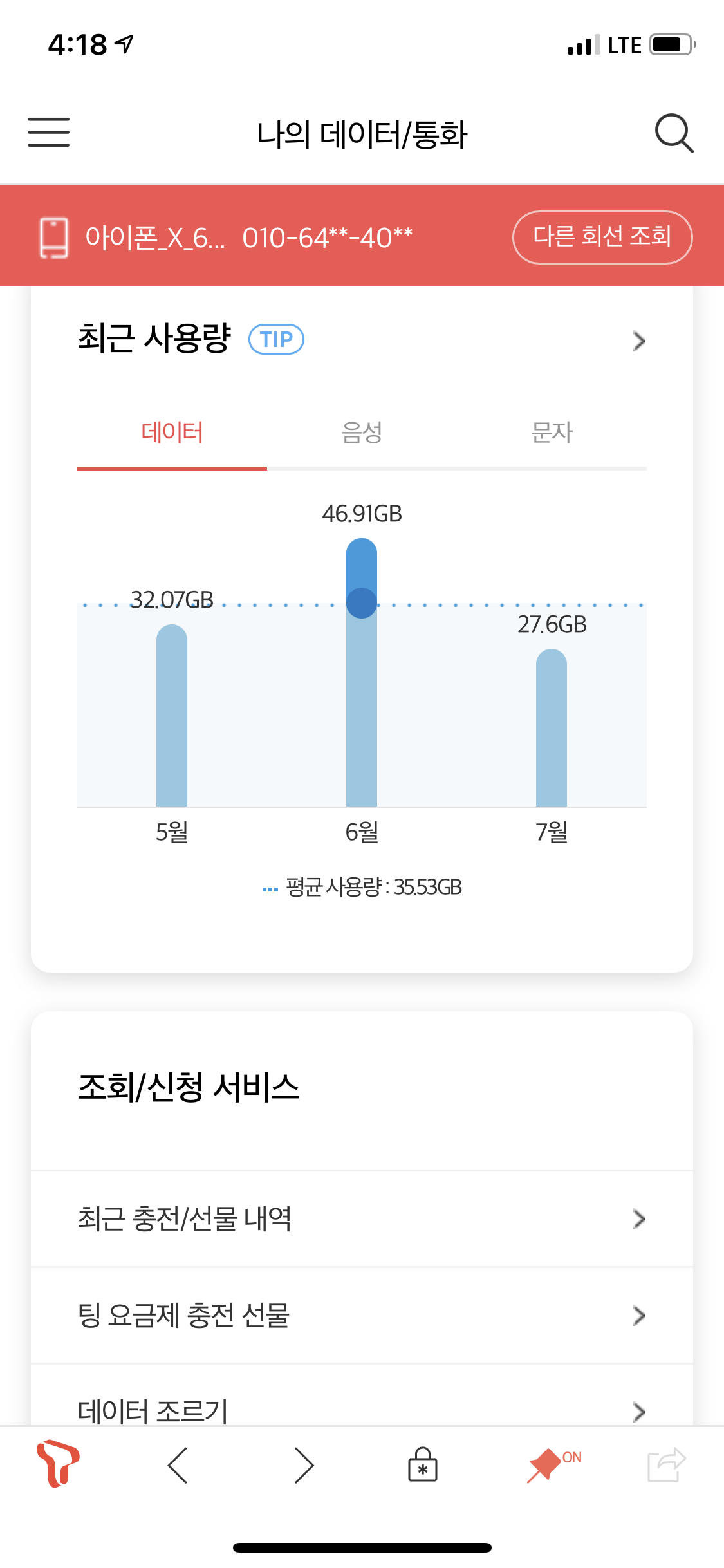Switch to the 음성 tab
This screenshot has width=724, height=1568.
click(x=362, y=433)
